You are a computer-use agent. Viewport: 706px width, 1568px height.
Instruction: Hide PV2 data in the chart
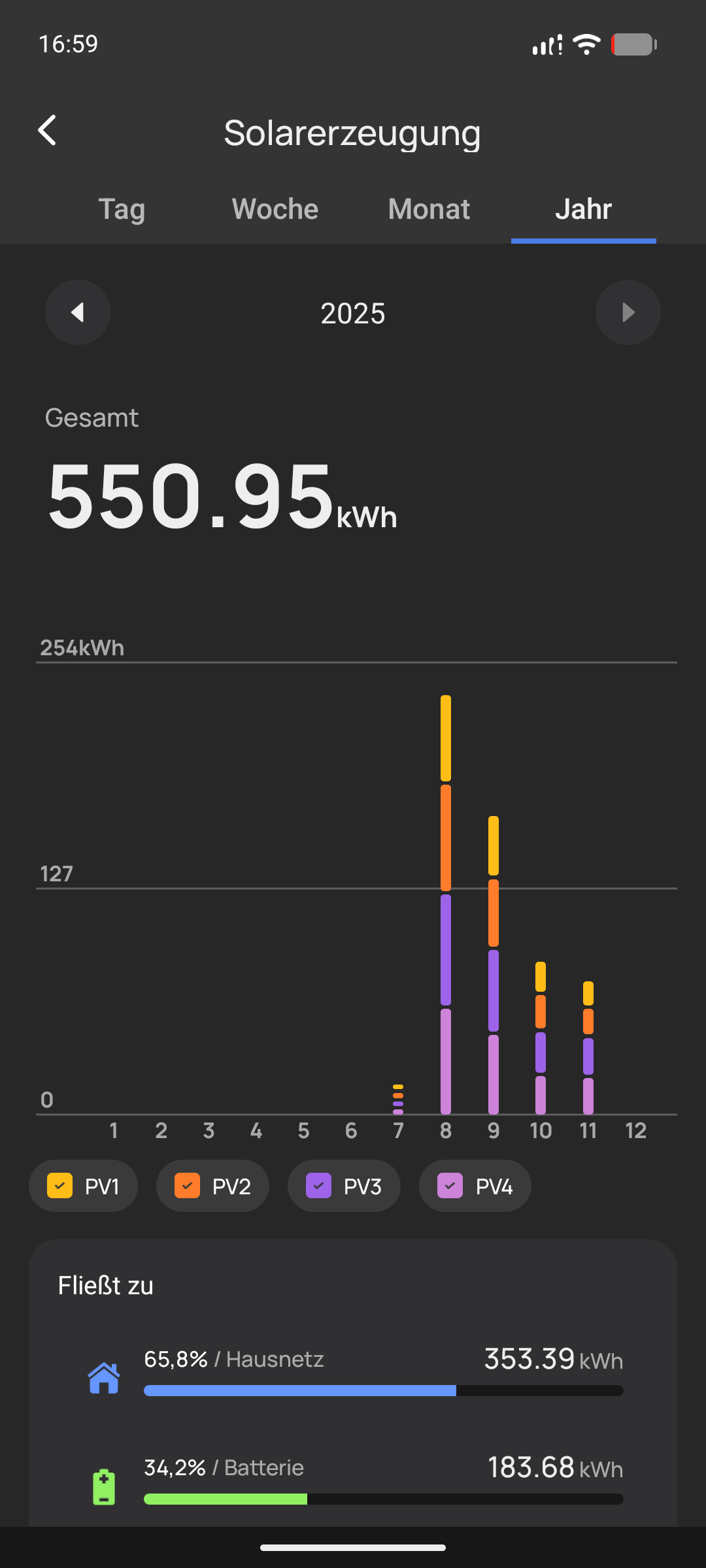coord(188,1186)
